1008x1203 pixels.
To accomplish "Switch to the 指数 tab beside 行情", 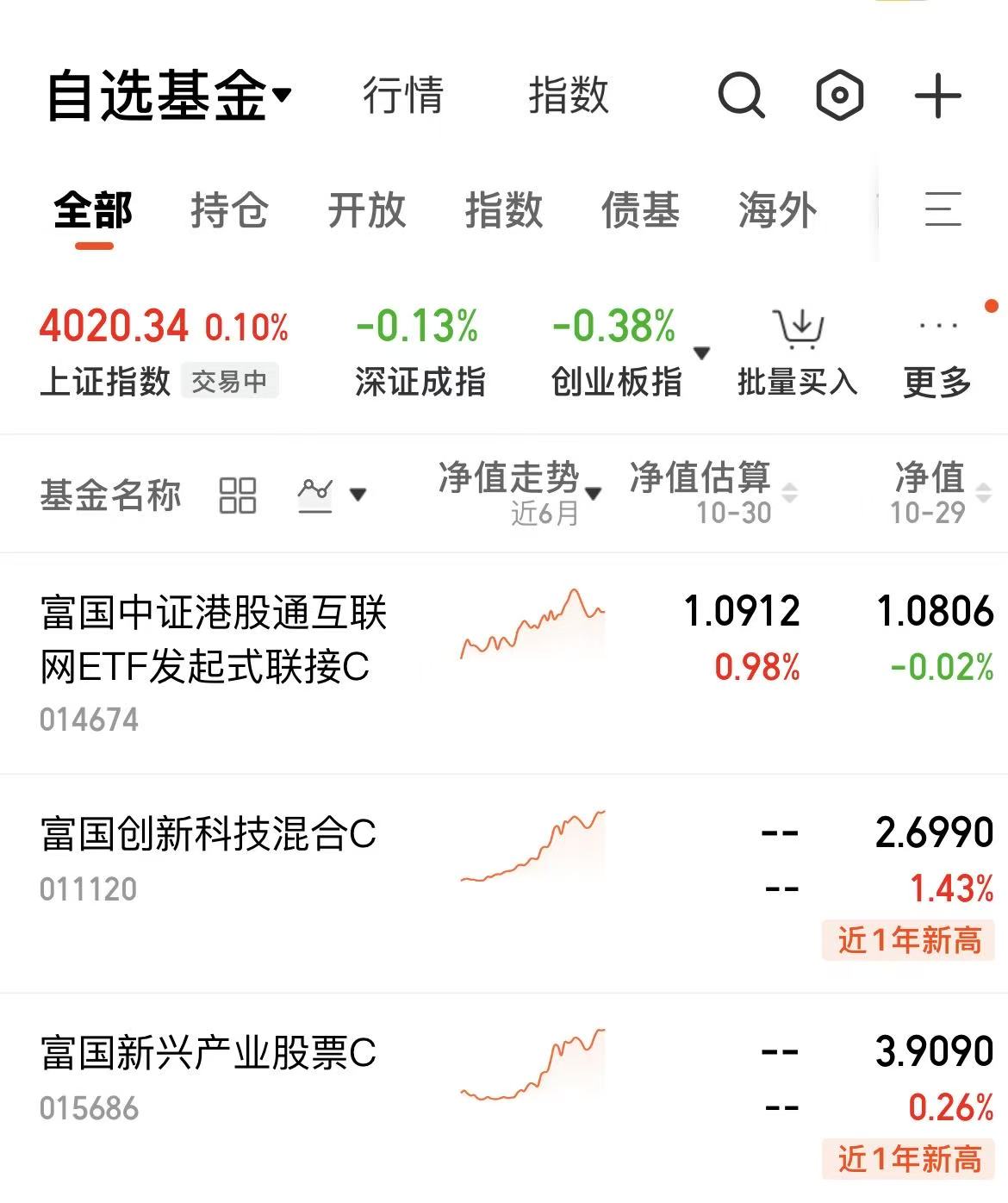I will (x=569, y=95).
